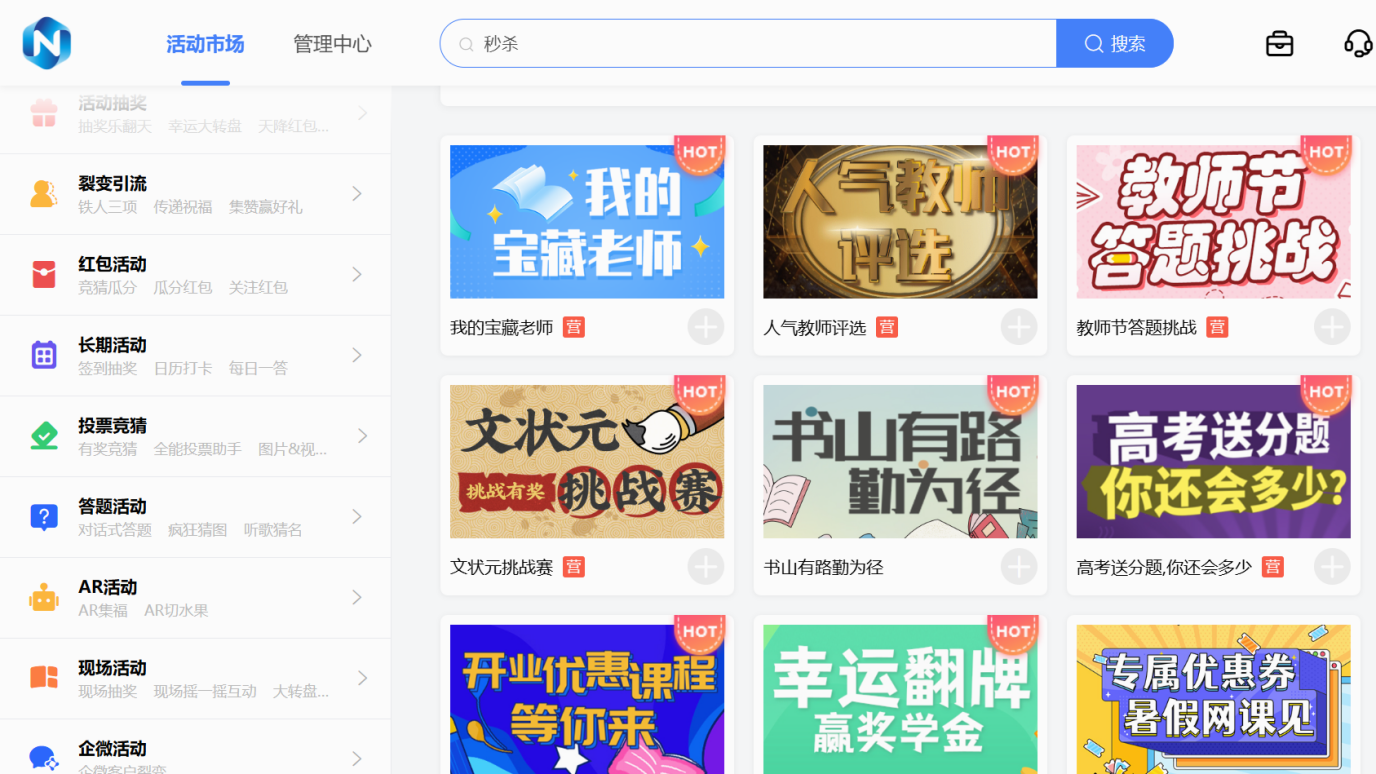1376x774 pixels.
Task: Open the 答题活动 category
Action: 195,517
